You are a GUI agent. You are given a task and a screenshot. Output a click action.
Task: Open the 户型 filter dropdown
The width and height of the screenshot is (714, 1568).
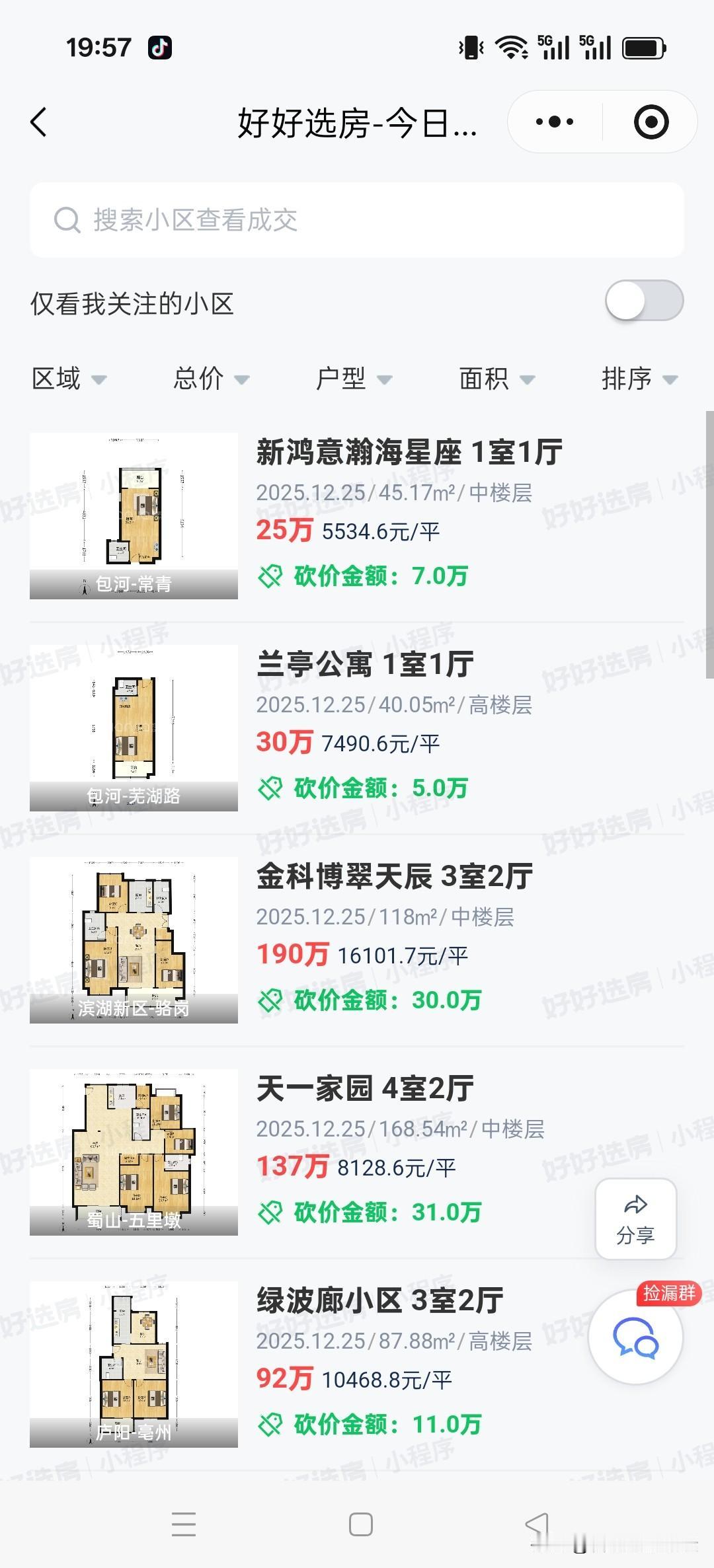coord(353,379)
